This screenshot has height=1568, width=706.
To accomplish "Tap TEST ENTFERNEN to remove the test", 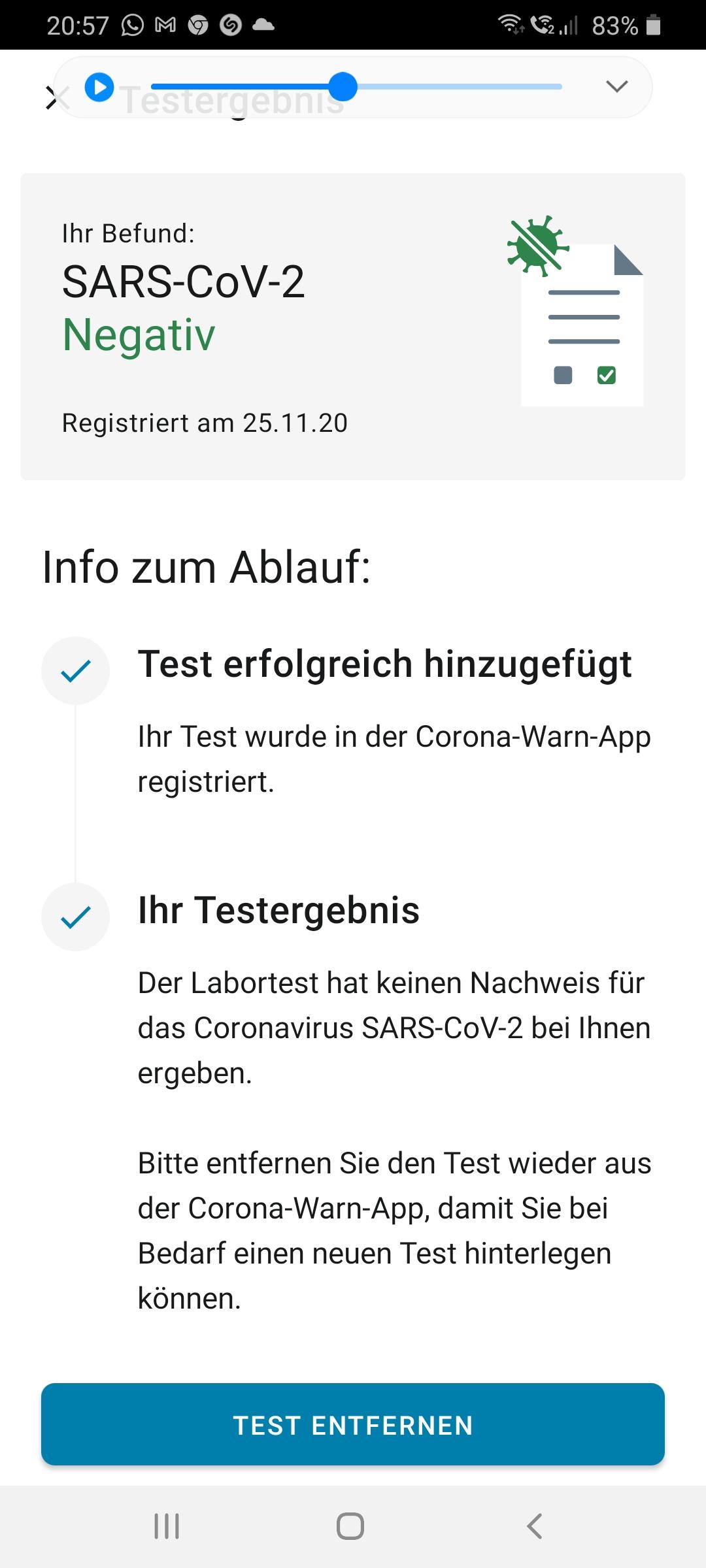I will (353, 1425).
